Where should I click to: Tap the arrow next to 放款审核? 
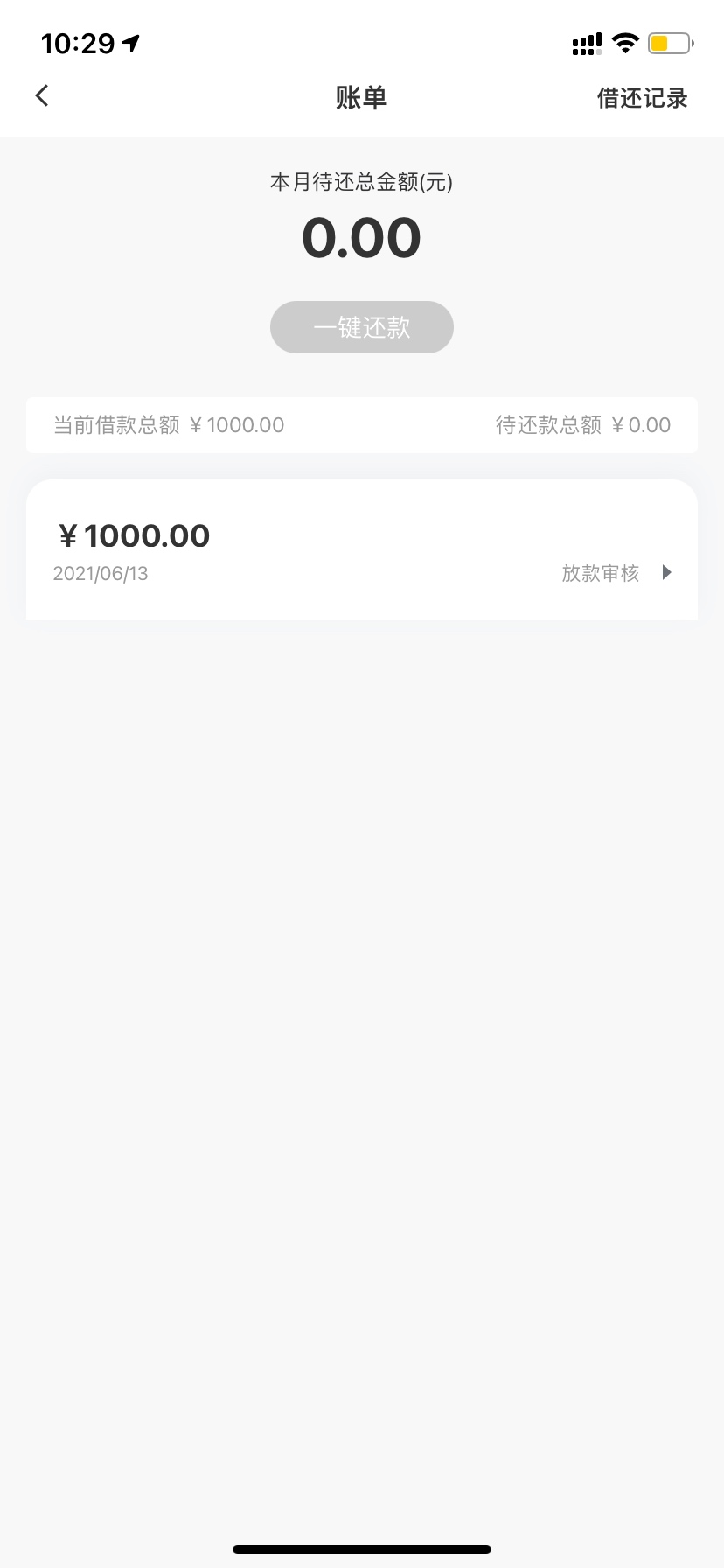667,573
